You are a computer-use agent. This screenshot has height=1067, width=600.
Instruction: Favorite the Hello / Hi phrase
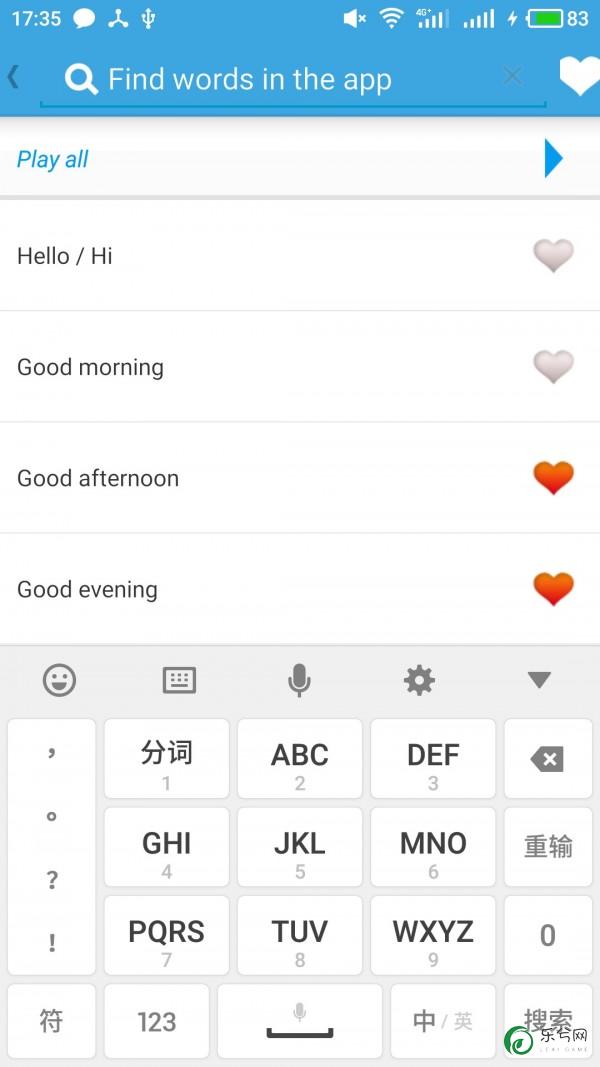(x=553, y=255)
